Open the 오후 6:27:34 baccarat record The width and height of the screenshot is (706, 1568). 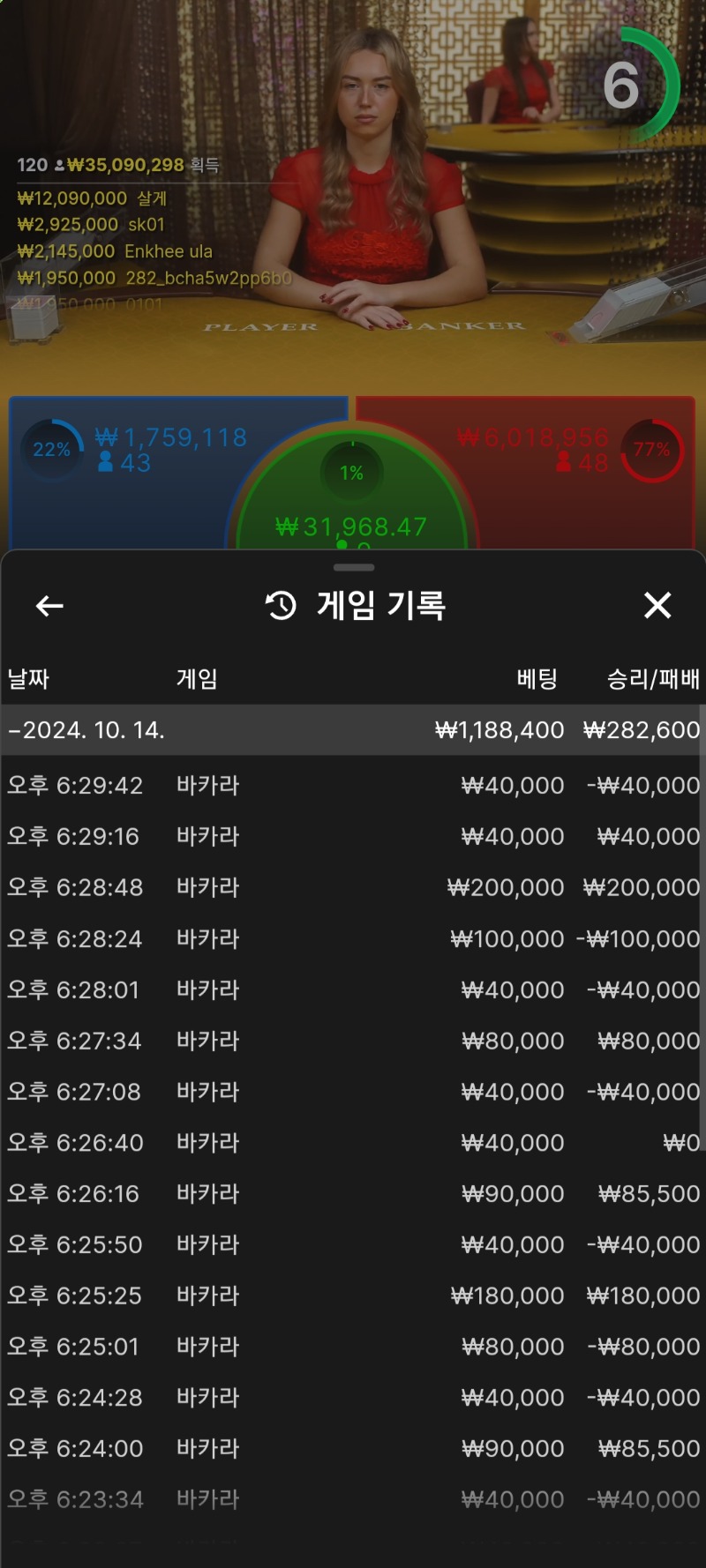coord(353,1041)
